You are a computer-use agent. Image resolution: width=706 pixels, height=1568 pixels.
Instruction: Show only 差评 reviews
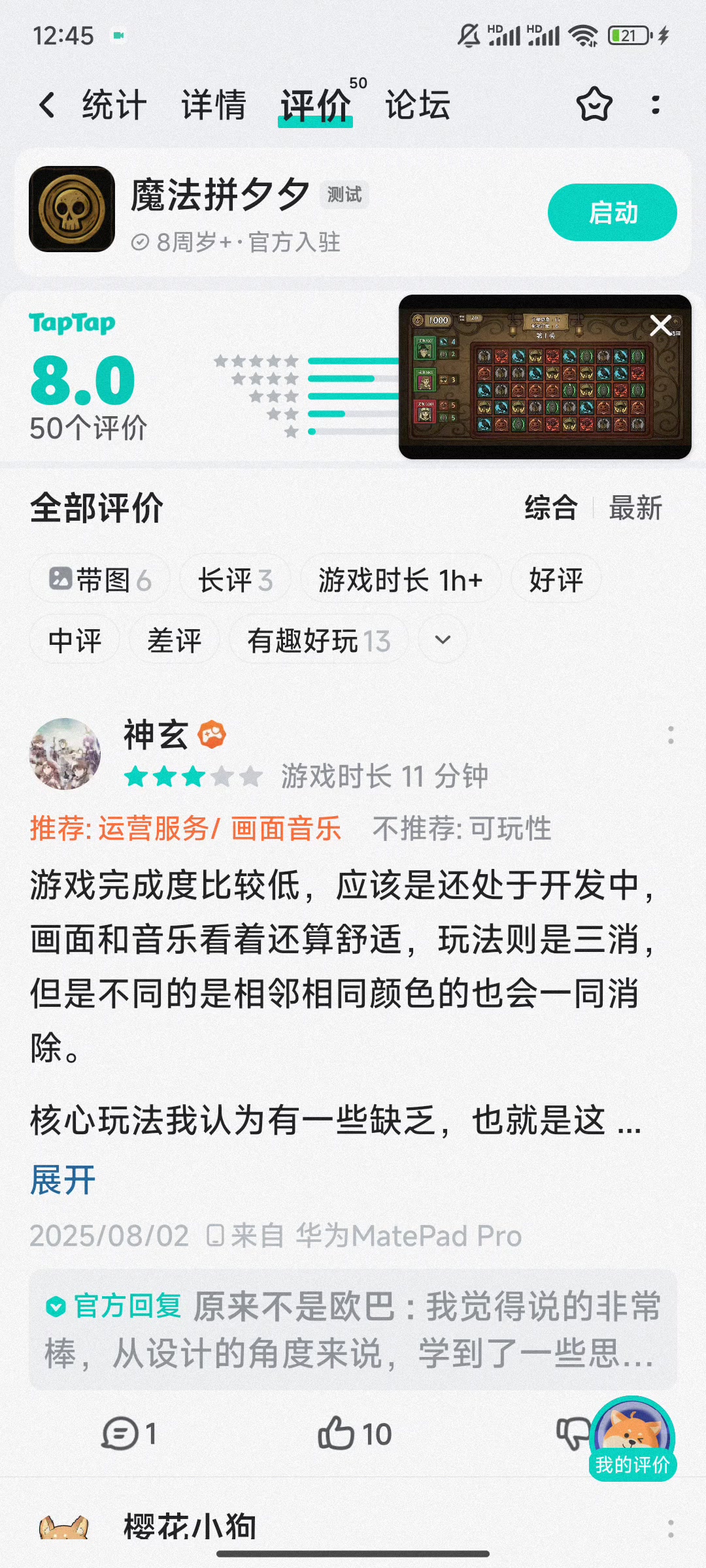[175, 640]
